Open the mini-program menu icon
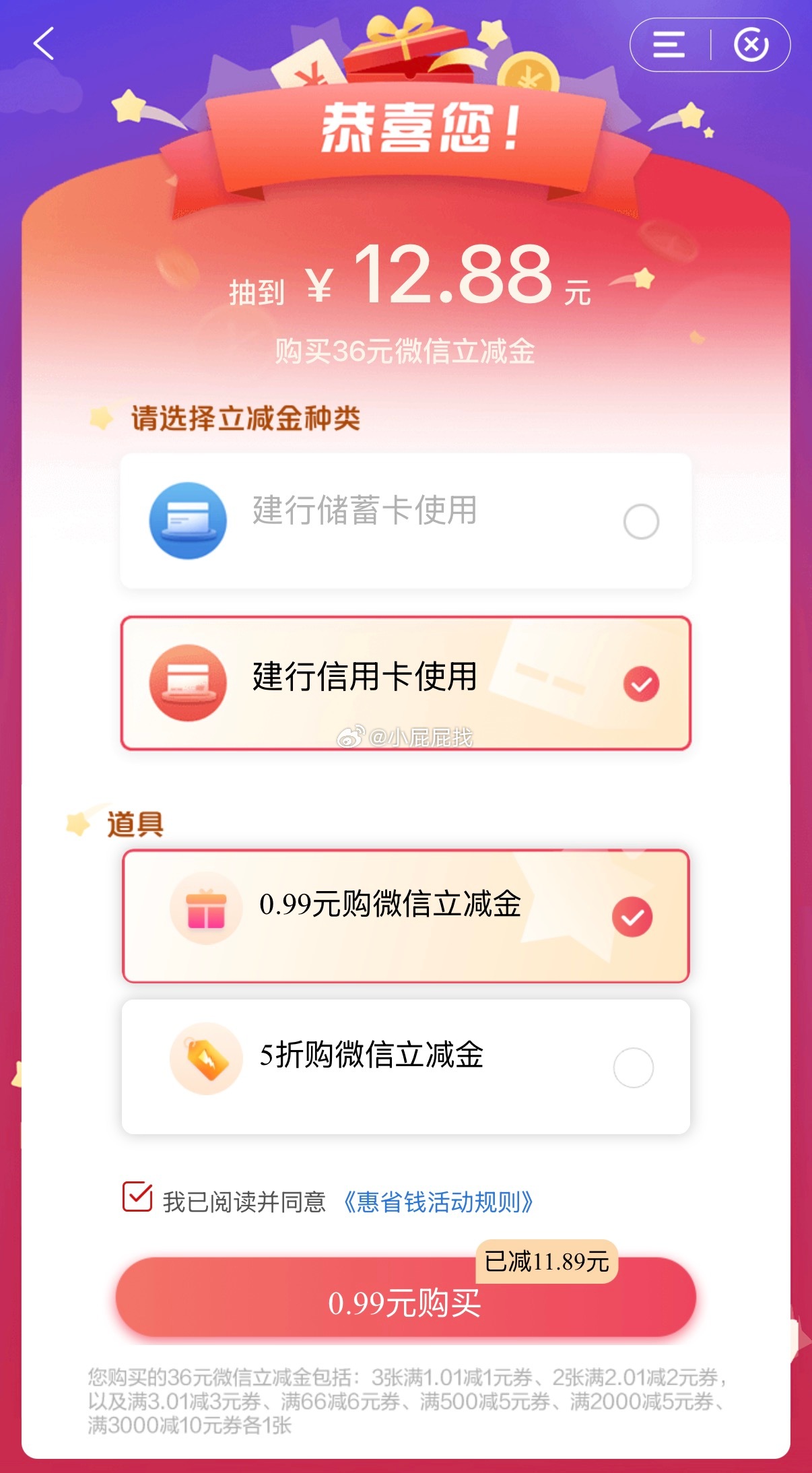 [669, 45]
